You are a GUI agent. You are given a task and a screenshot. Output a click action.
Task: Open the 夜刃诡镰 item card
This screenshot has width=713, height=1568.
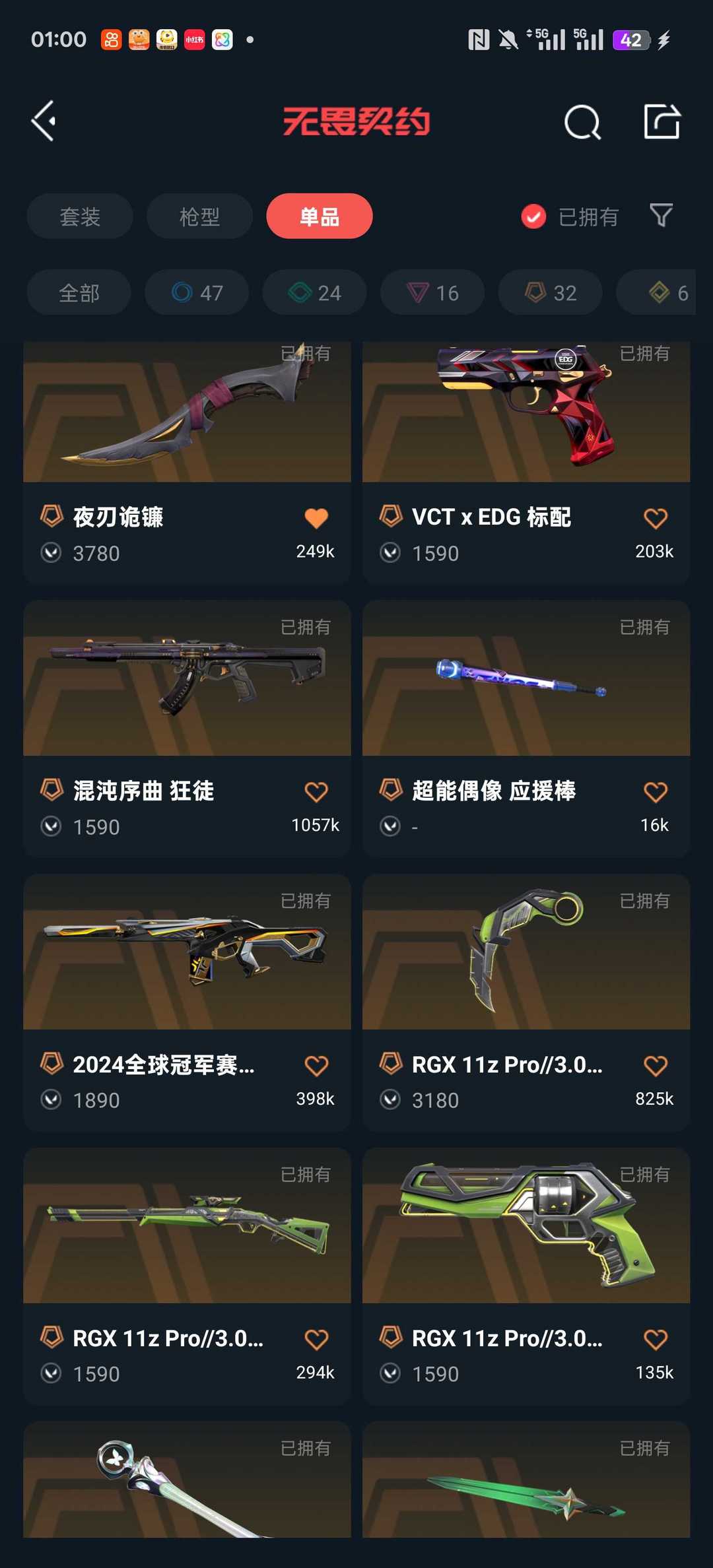187,462
